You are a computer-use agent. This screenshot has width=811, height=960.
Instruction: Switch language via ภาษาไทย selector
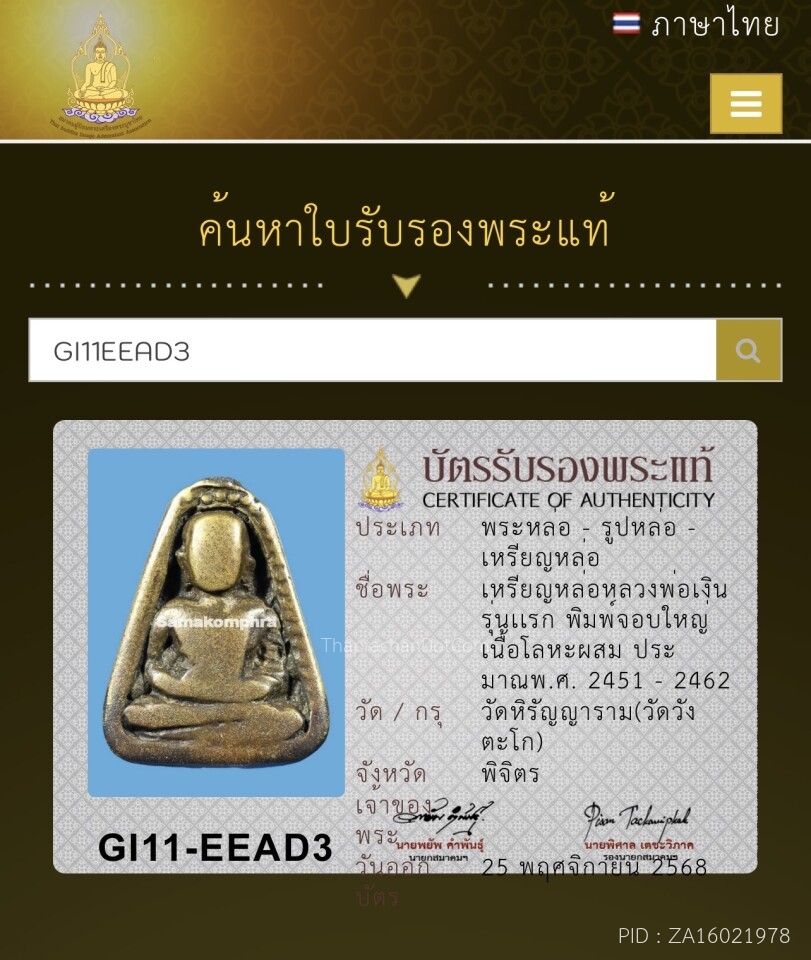click(696, 25)
